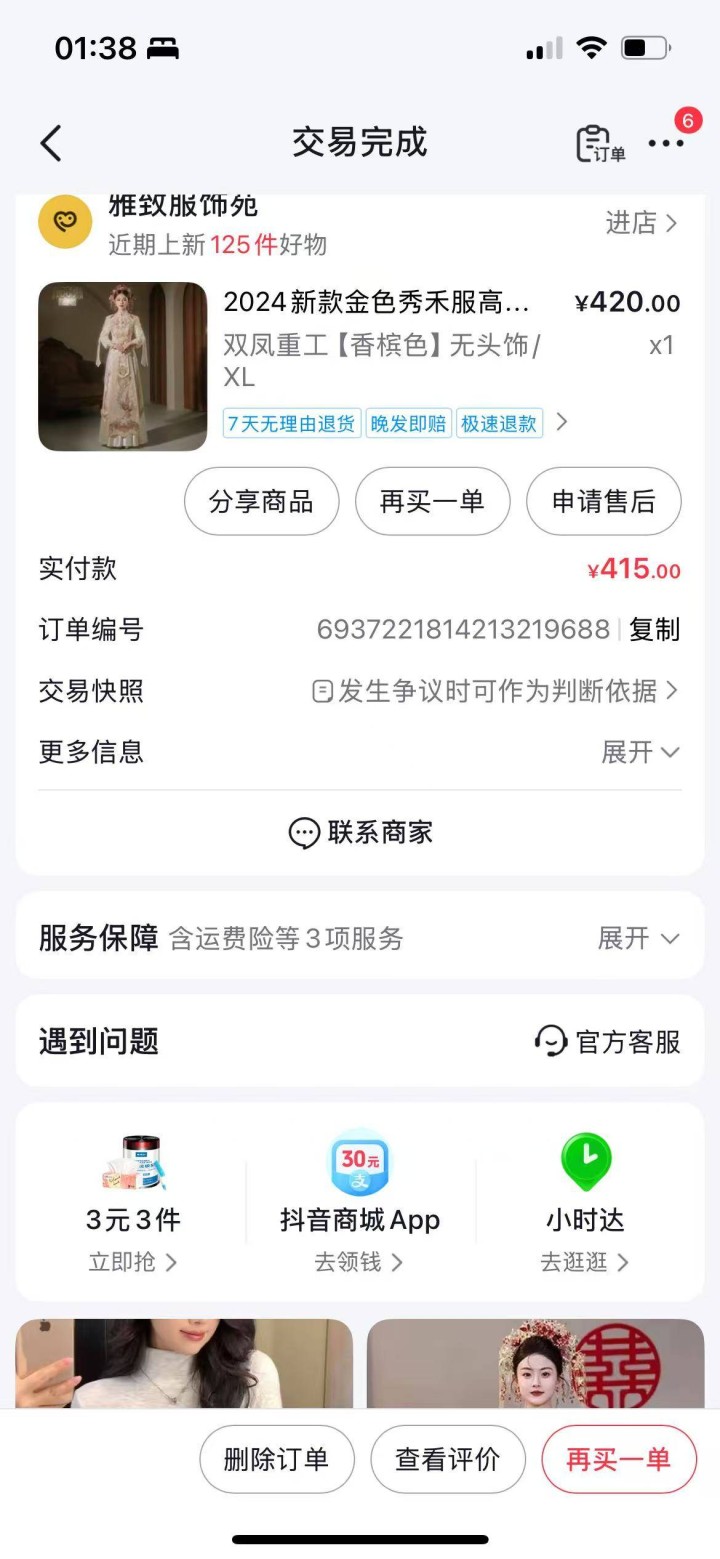720x1559 pixels.
Task: Enter the shop via 进店
Action: [x=641, y=223]
